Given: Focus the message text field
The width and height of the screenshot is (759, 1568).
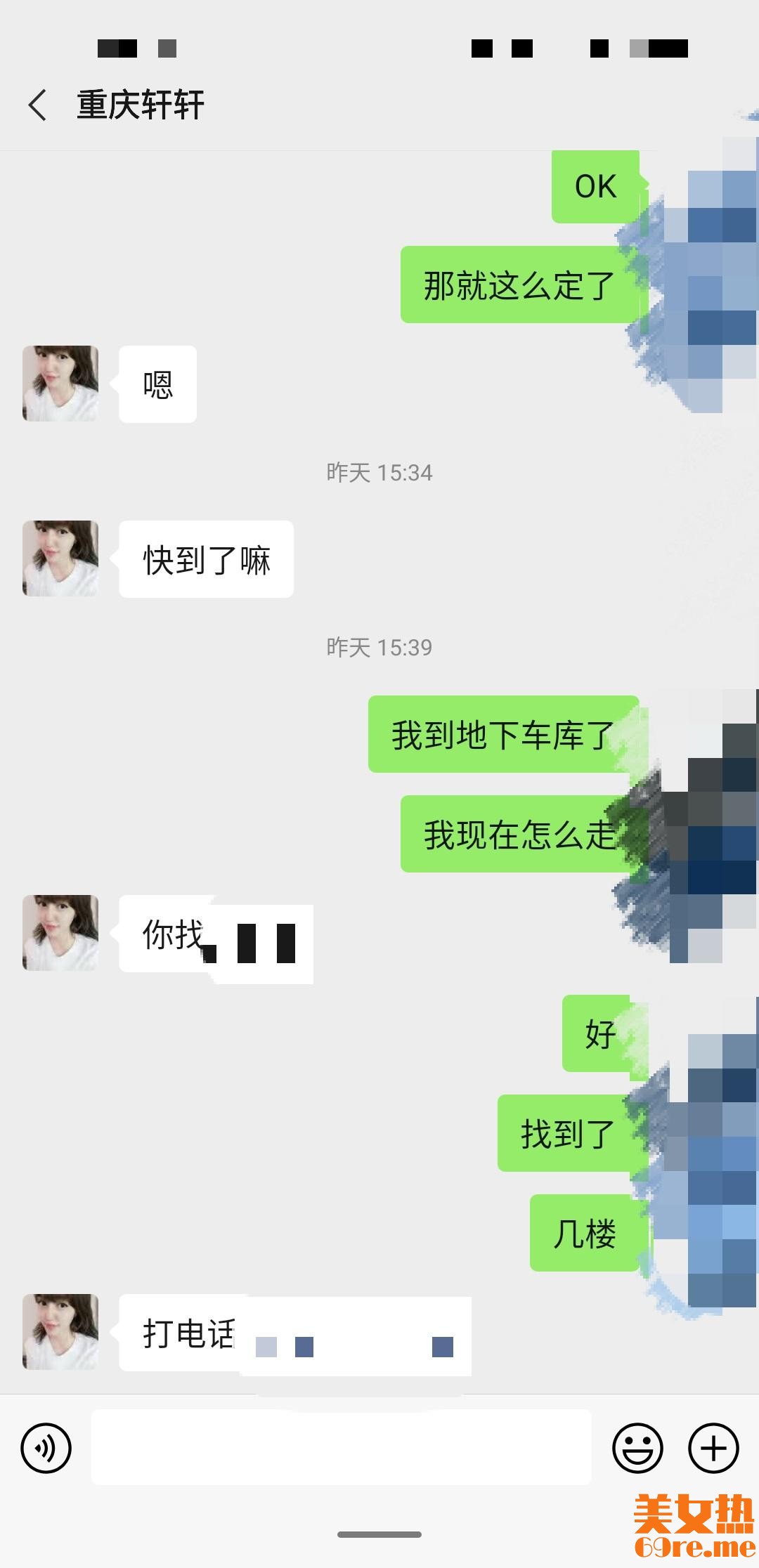Looking at the screenshot, I should [341, 1447].
